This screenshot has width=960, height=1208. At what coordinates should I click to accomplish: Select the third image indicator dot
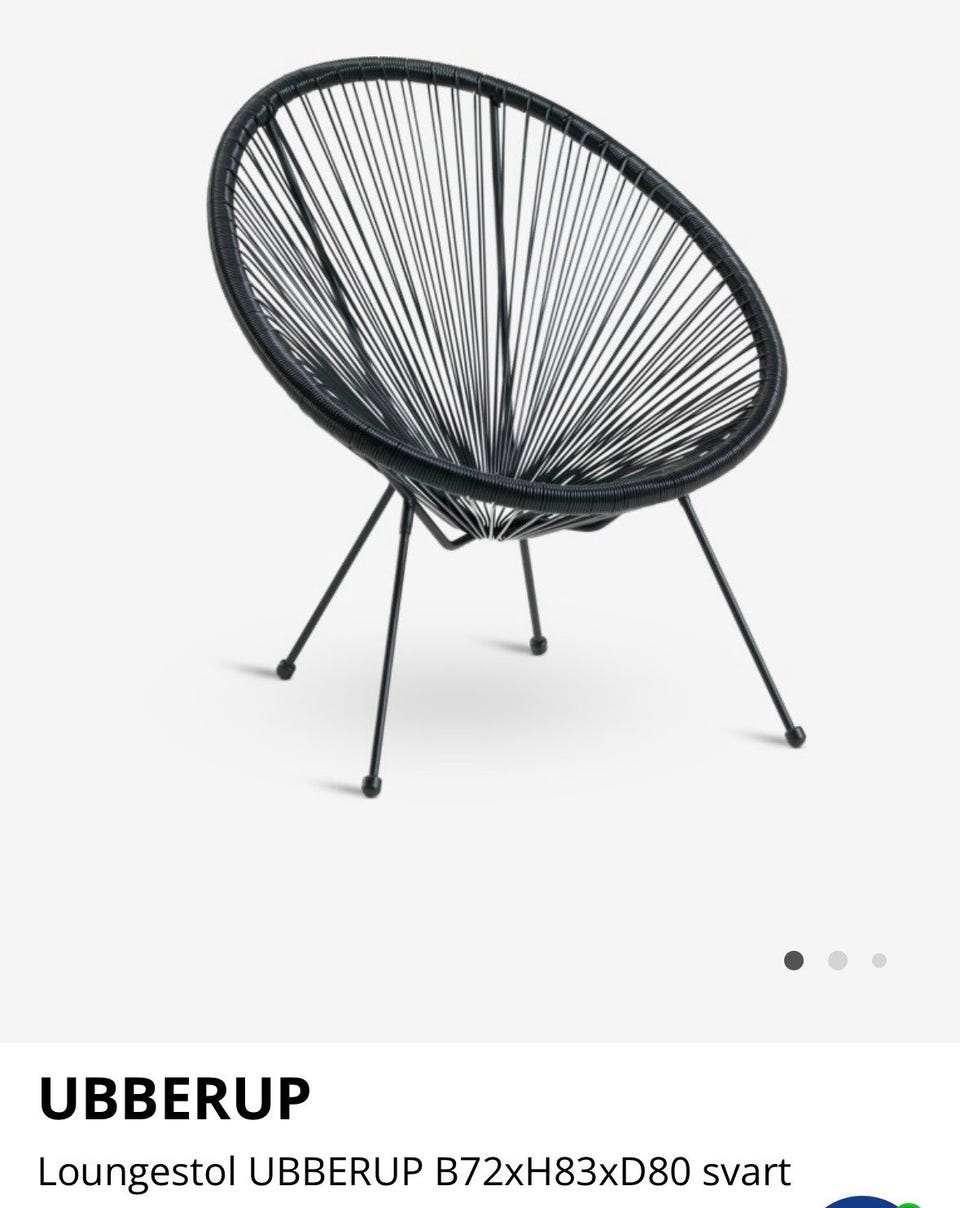coord(879,961)
